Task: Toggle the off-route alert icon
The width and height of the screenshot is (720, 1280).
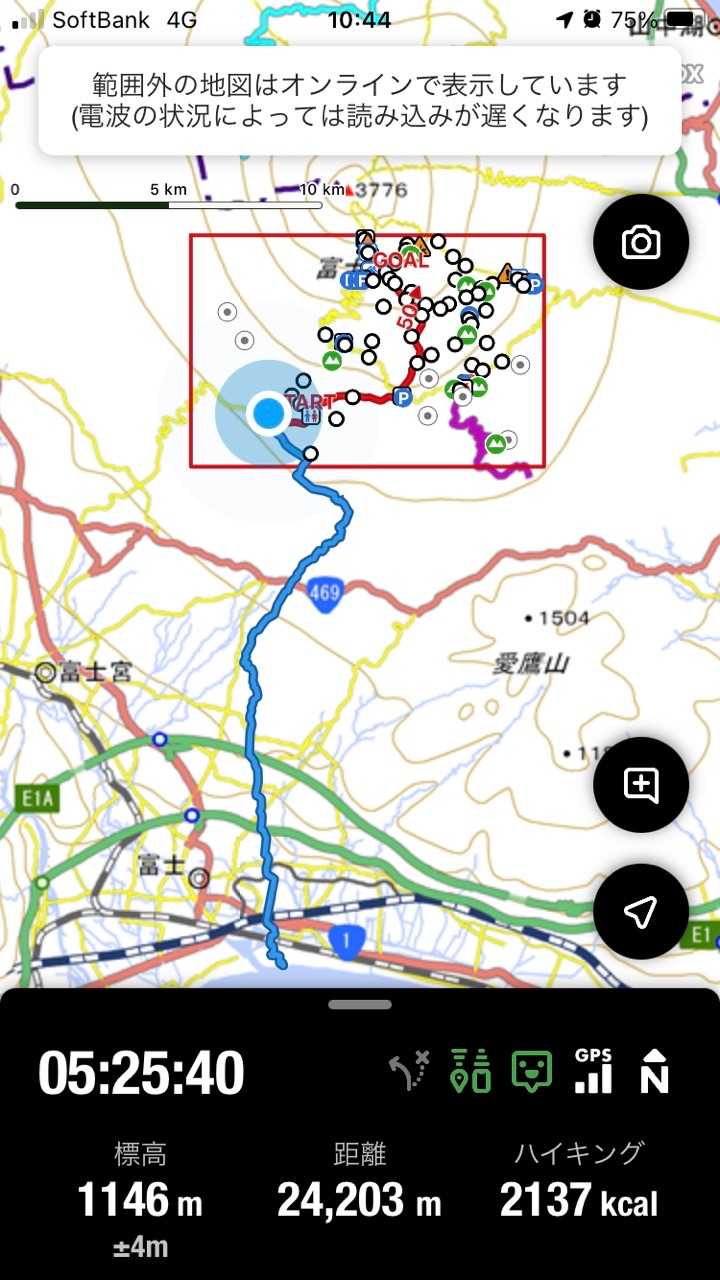Action: pyautogui.click(x=409, y=1071)
